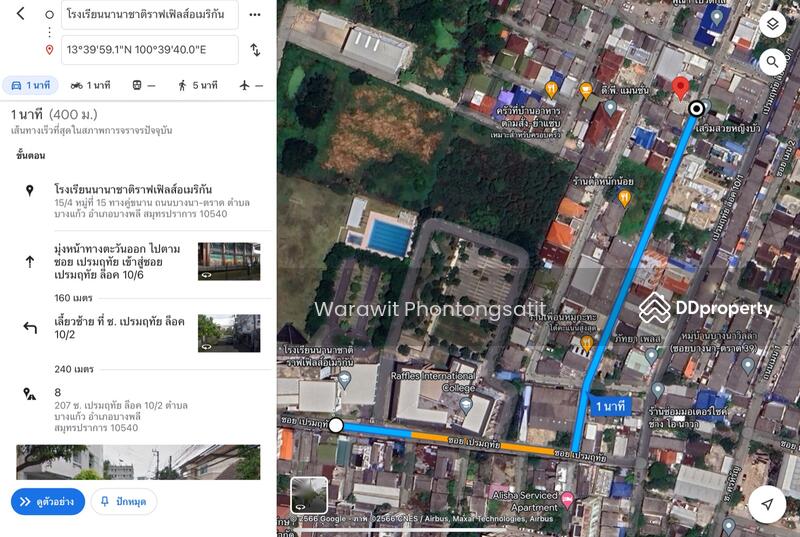Edit the destination coordinates field

(150, 50)
